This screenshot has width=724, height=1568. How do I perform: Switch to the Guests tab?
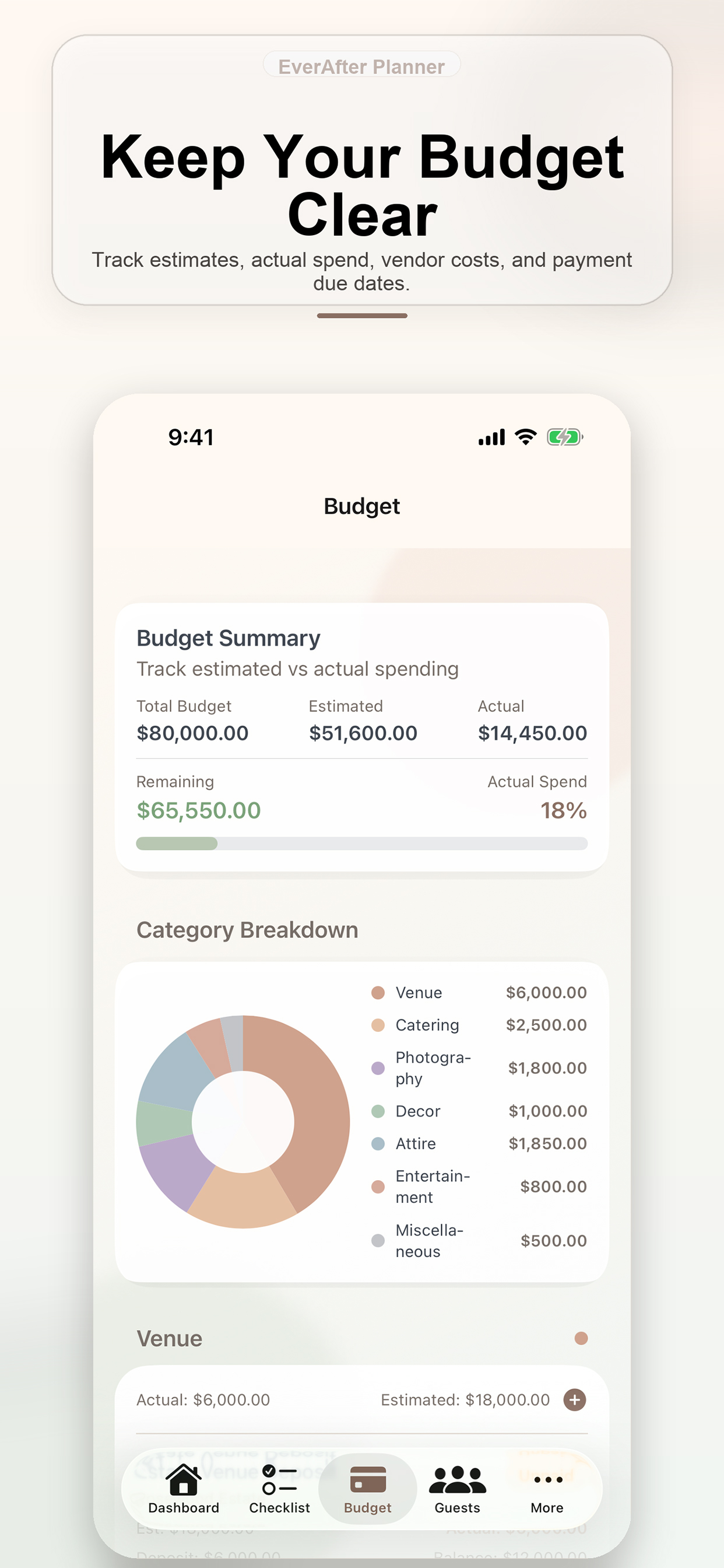(457, 1482)
